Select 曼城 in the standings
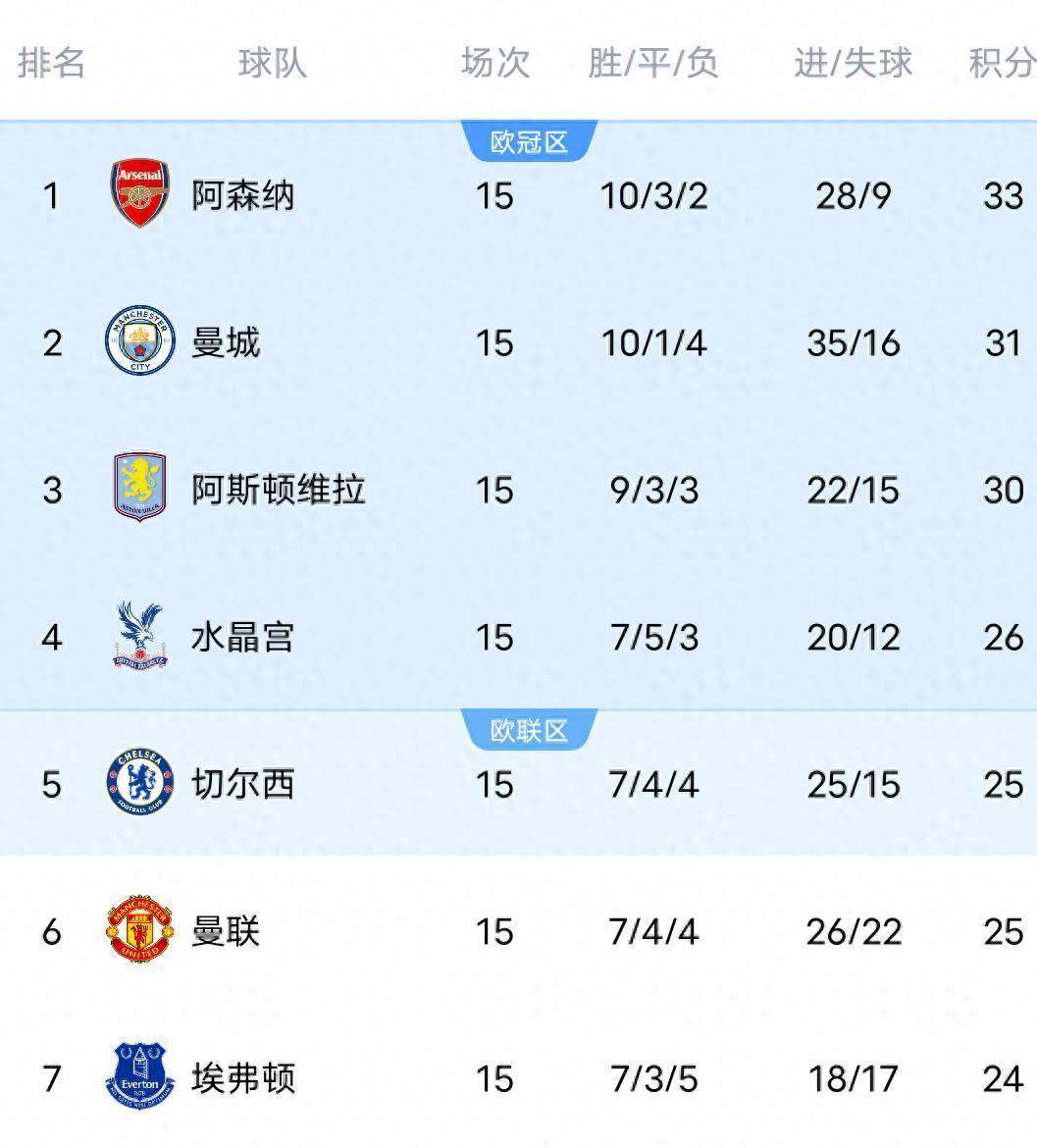This screenshot has height=1148, width=1037. coord(226,342)
